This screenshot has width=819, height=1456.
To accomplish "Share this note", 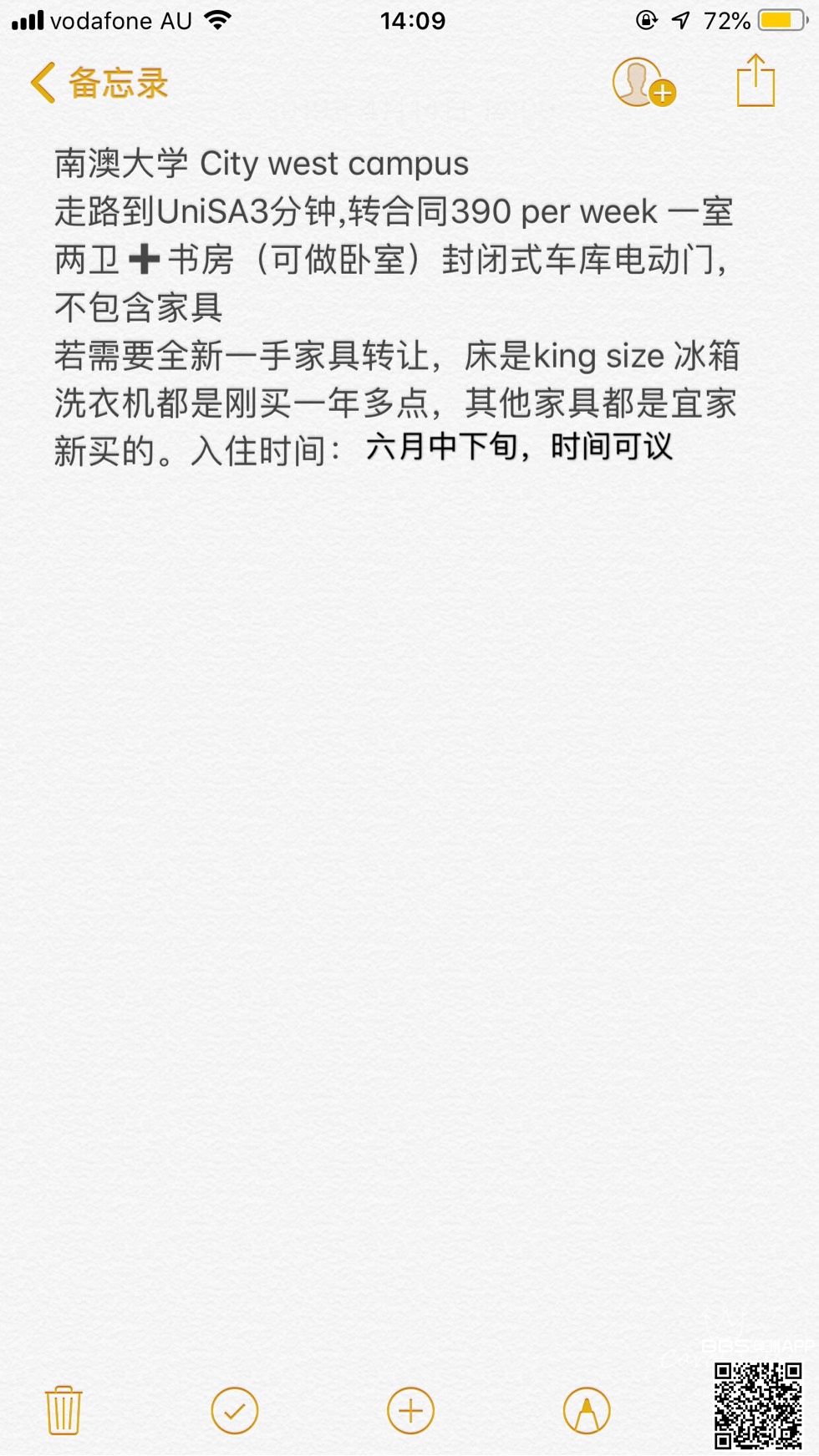I will pyautogui.click(x=755, y=81).
